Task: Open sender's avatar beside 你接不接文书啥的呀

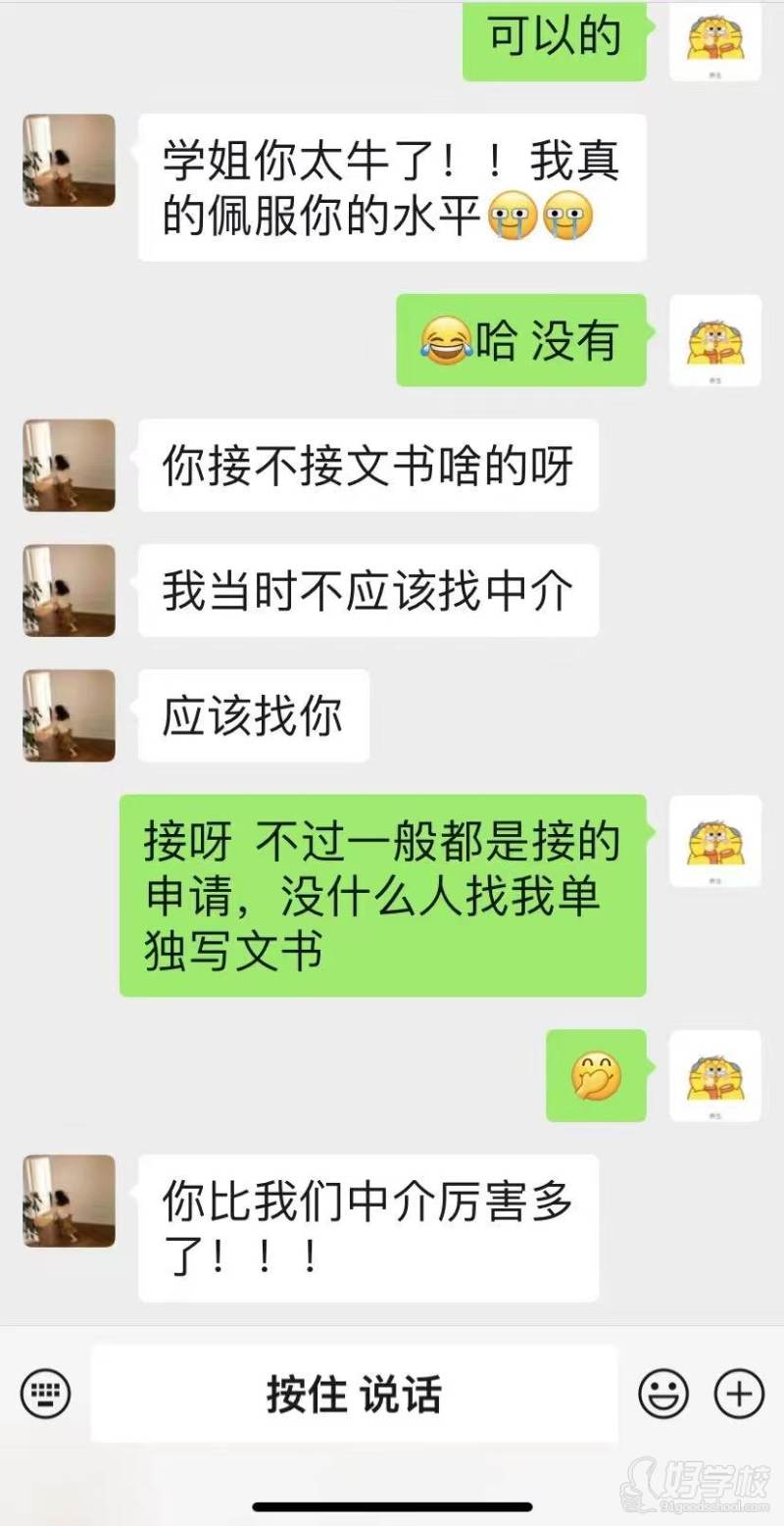Action: click(x=70, y=466)
